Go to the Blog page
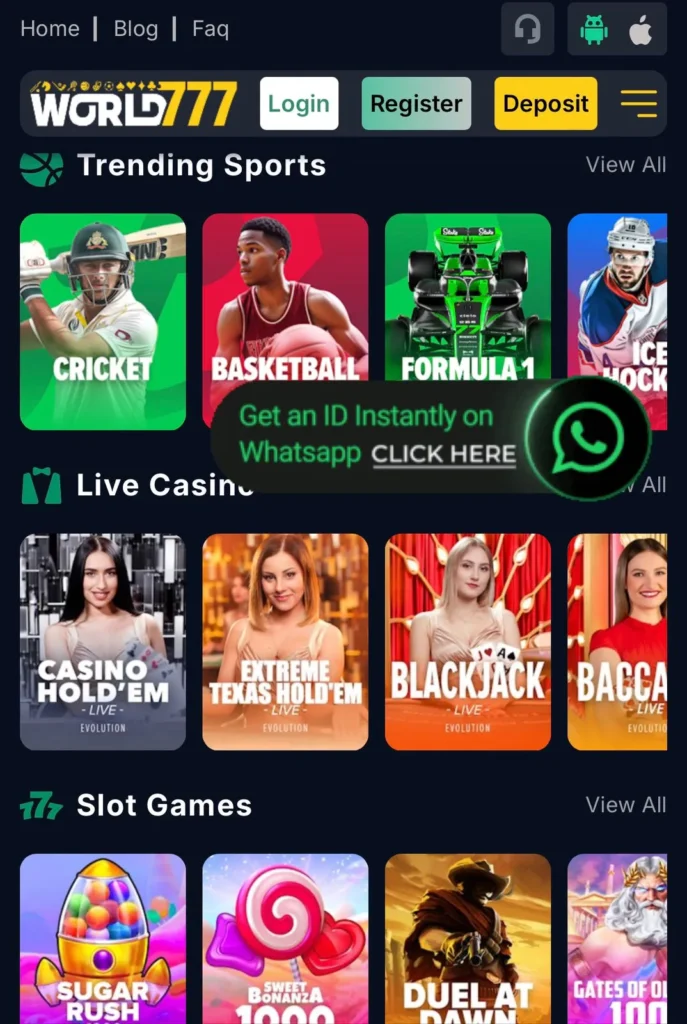The width and height of the screenshot is (687, 1024). coord(135,29)
